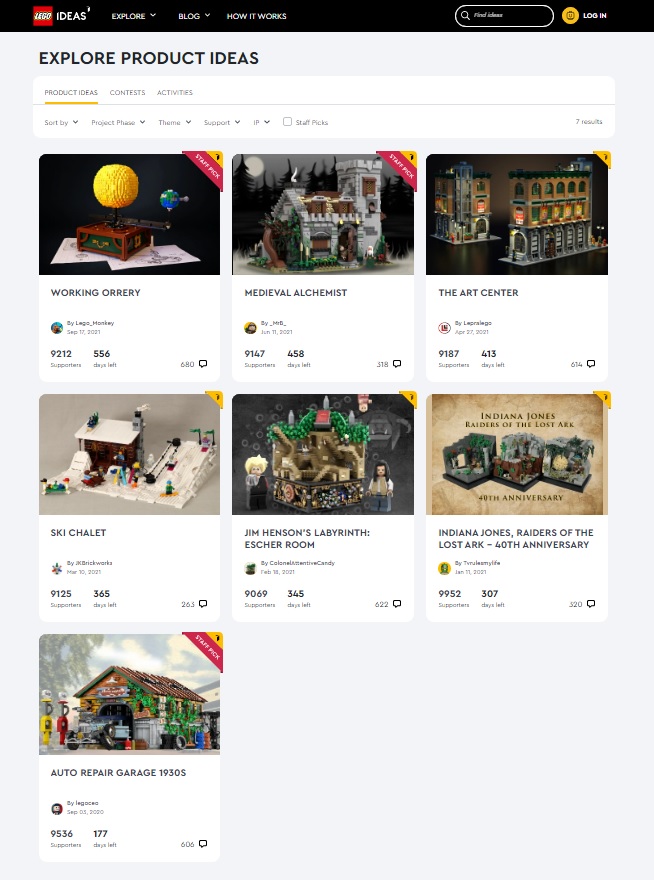The image size is (654, 882).
Task: Switch to the Activities tab
Action: 175,92
